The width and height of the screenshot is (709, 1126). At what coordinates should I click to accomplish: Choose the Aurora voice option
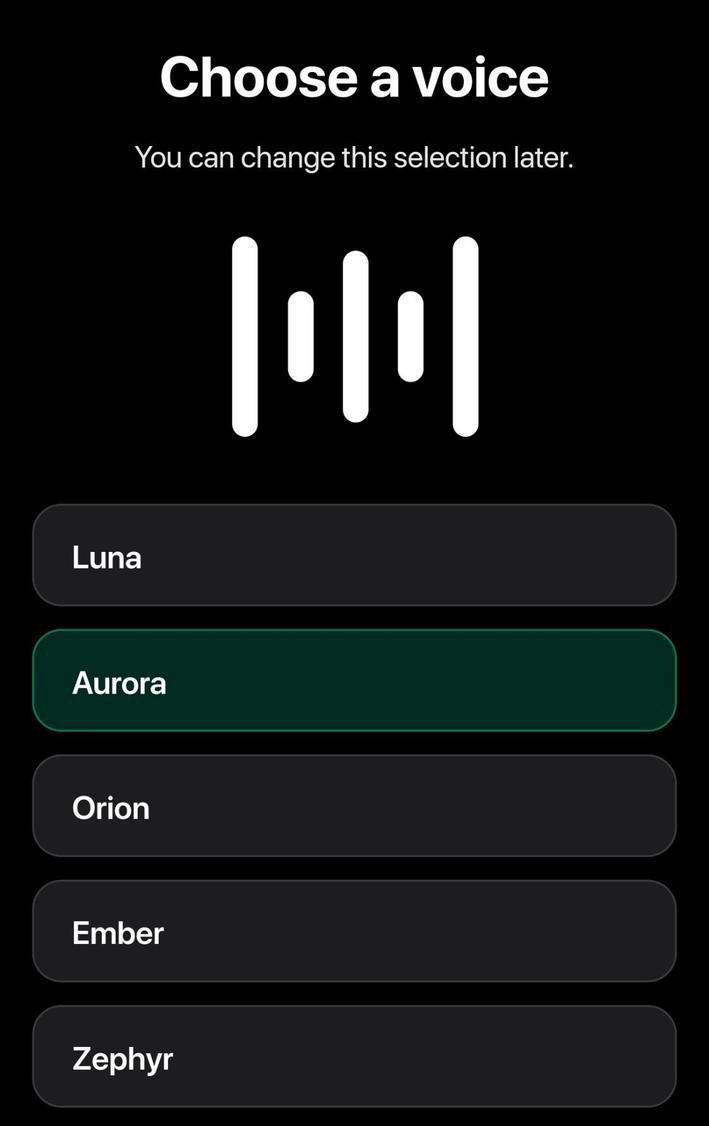(354, 681)
